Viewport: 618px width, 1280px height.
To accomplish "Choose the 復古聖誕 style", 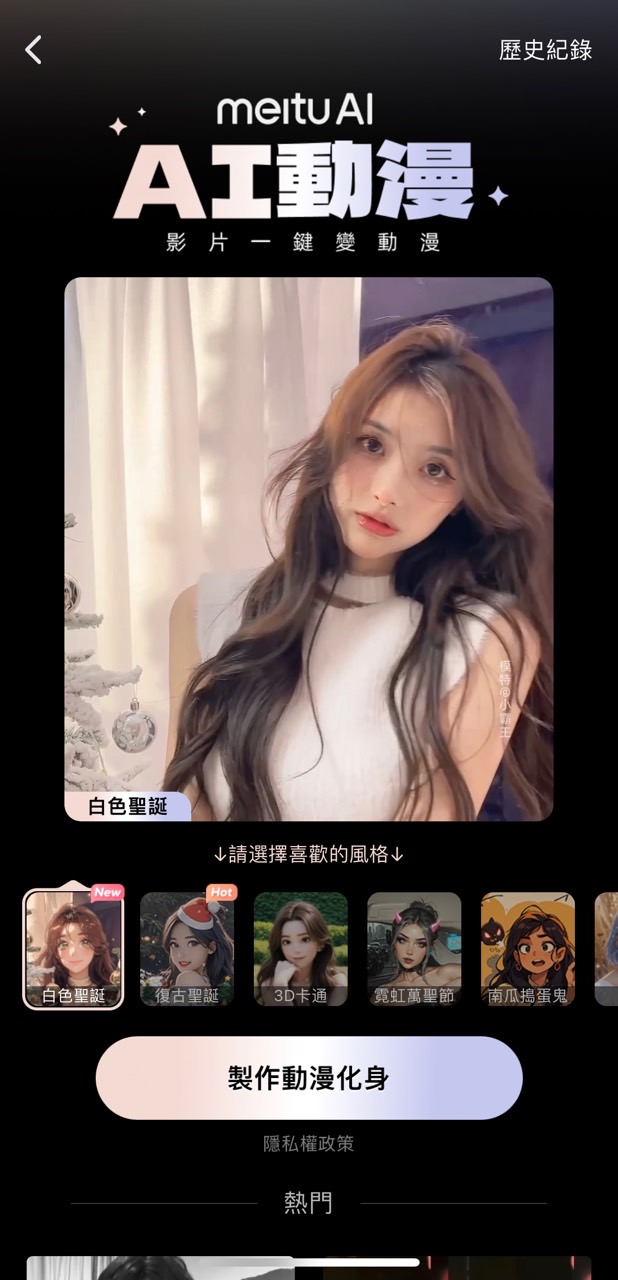I will [x=187, y=948].
